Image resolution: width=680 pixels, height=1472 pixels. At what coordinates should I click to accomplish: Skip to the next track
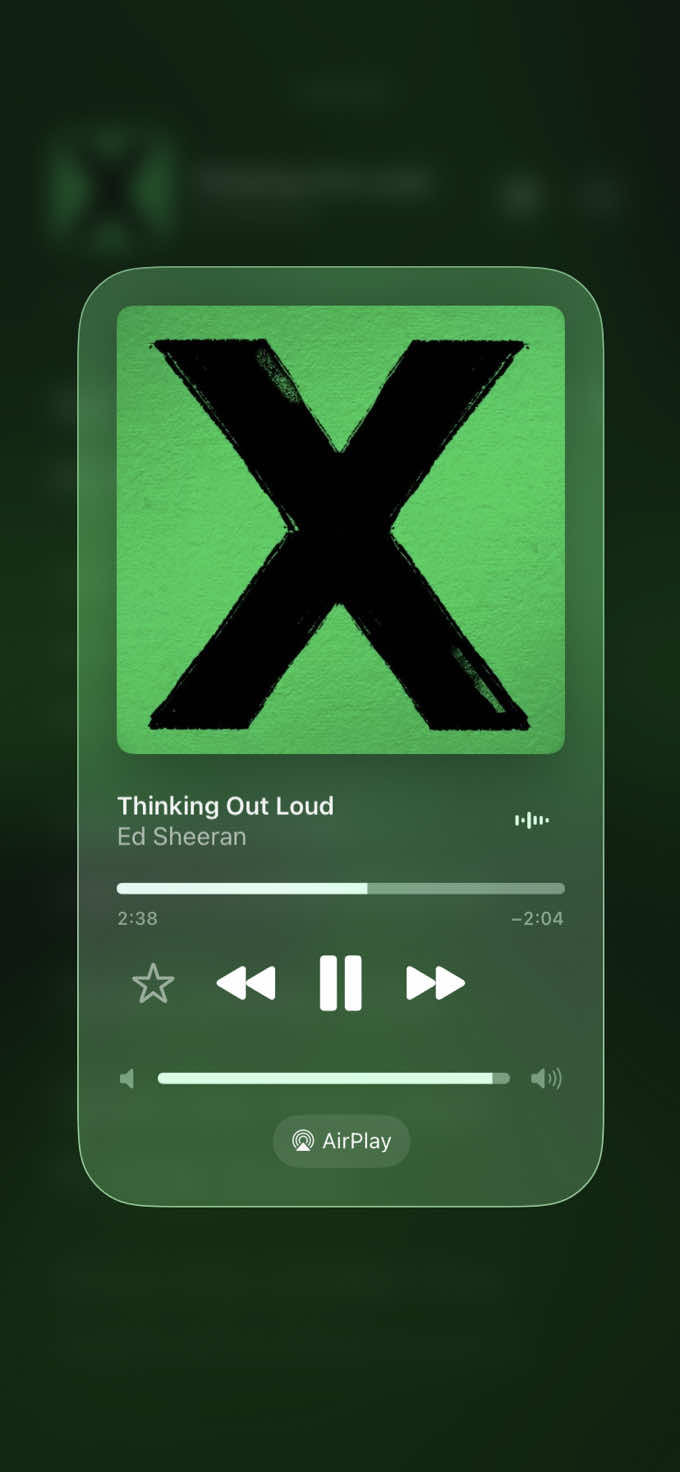click(436, 983)
